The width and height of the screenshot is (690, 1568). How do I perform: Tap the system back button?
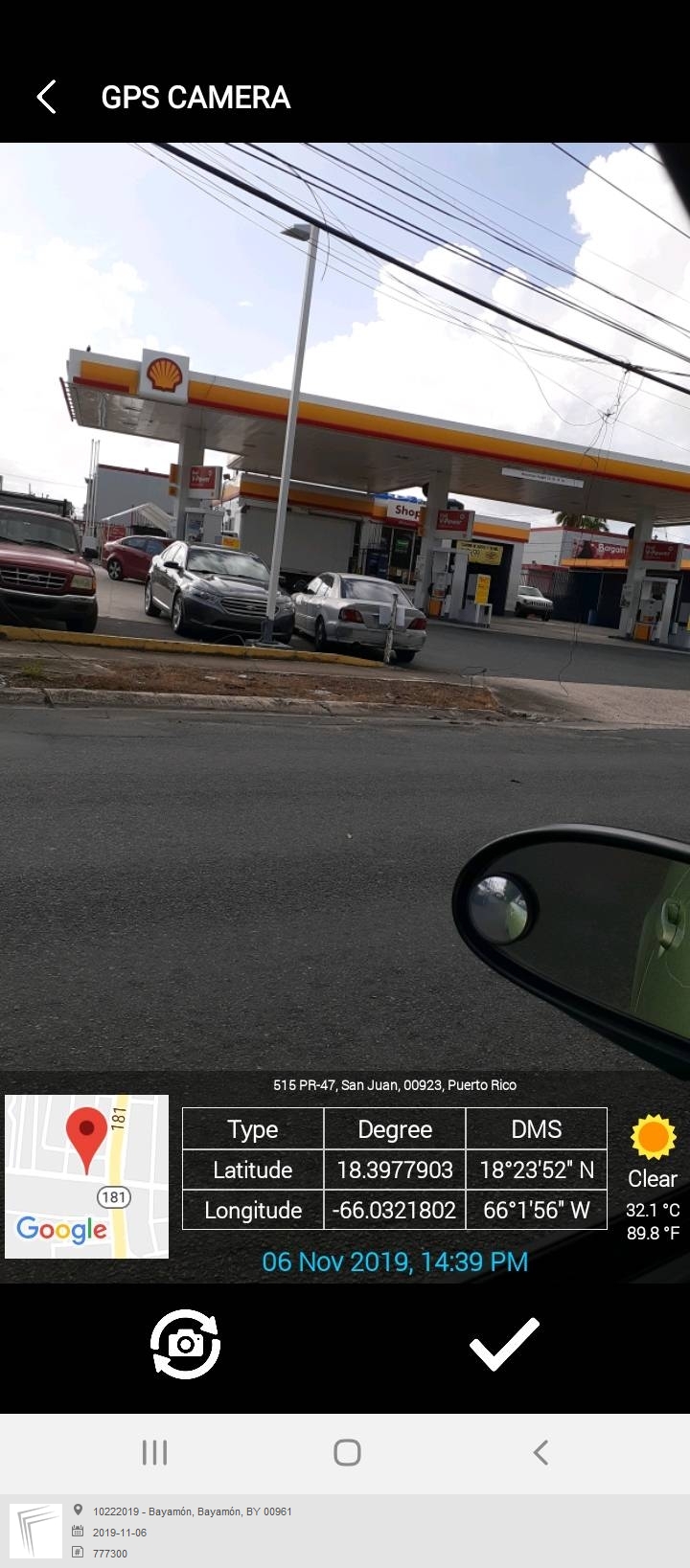tap(540, 1452)
